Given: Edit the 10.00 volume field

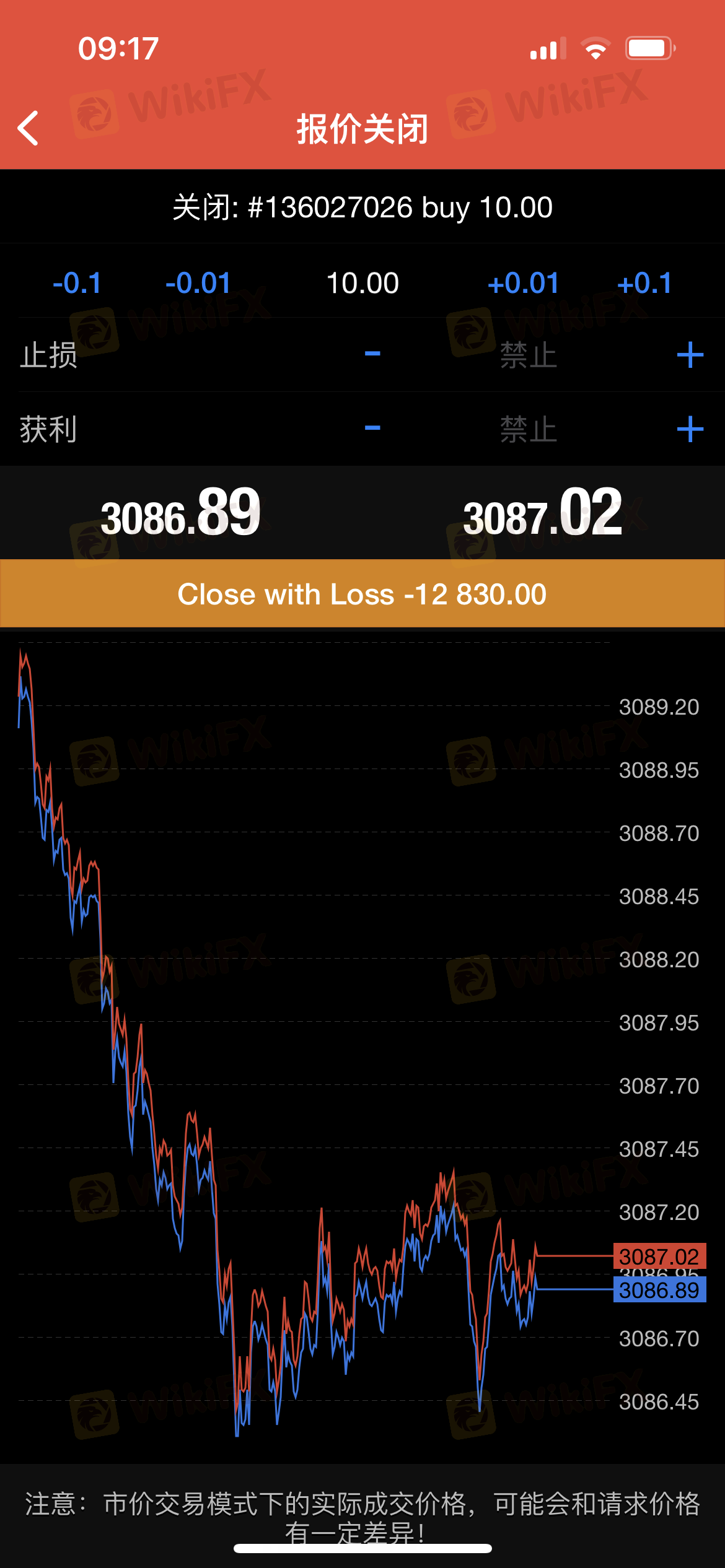Looking at the screenshot, I should (362, 284).
